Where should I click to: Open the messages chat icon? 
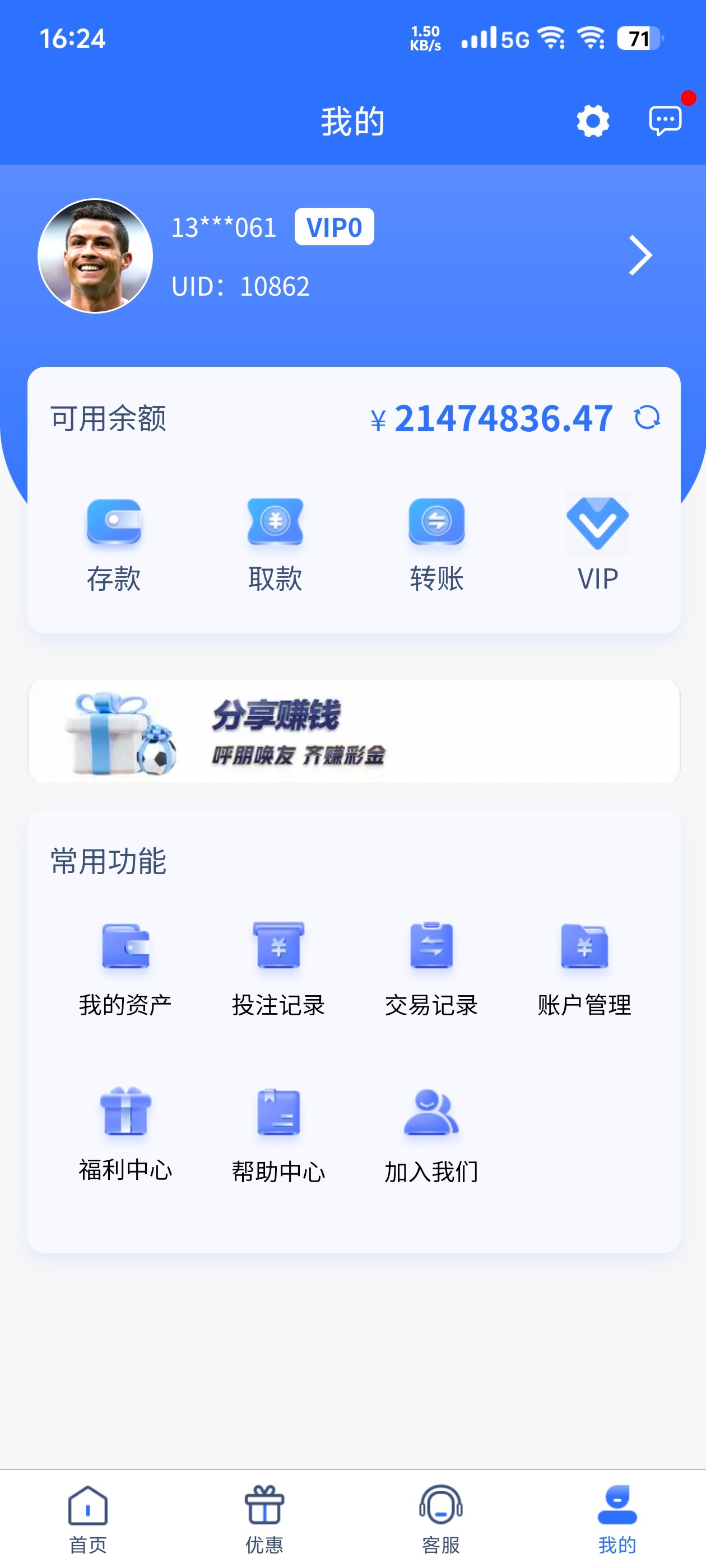[x=665, y=120]
